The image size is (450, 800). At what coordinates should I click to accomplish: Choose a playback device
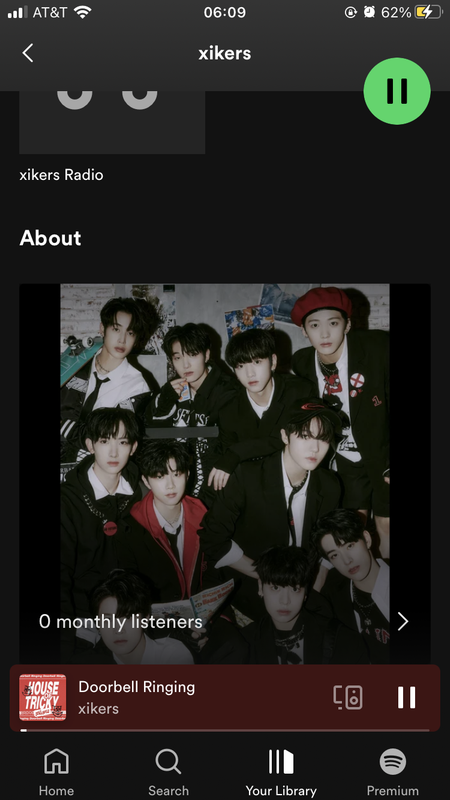[348, 697]
